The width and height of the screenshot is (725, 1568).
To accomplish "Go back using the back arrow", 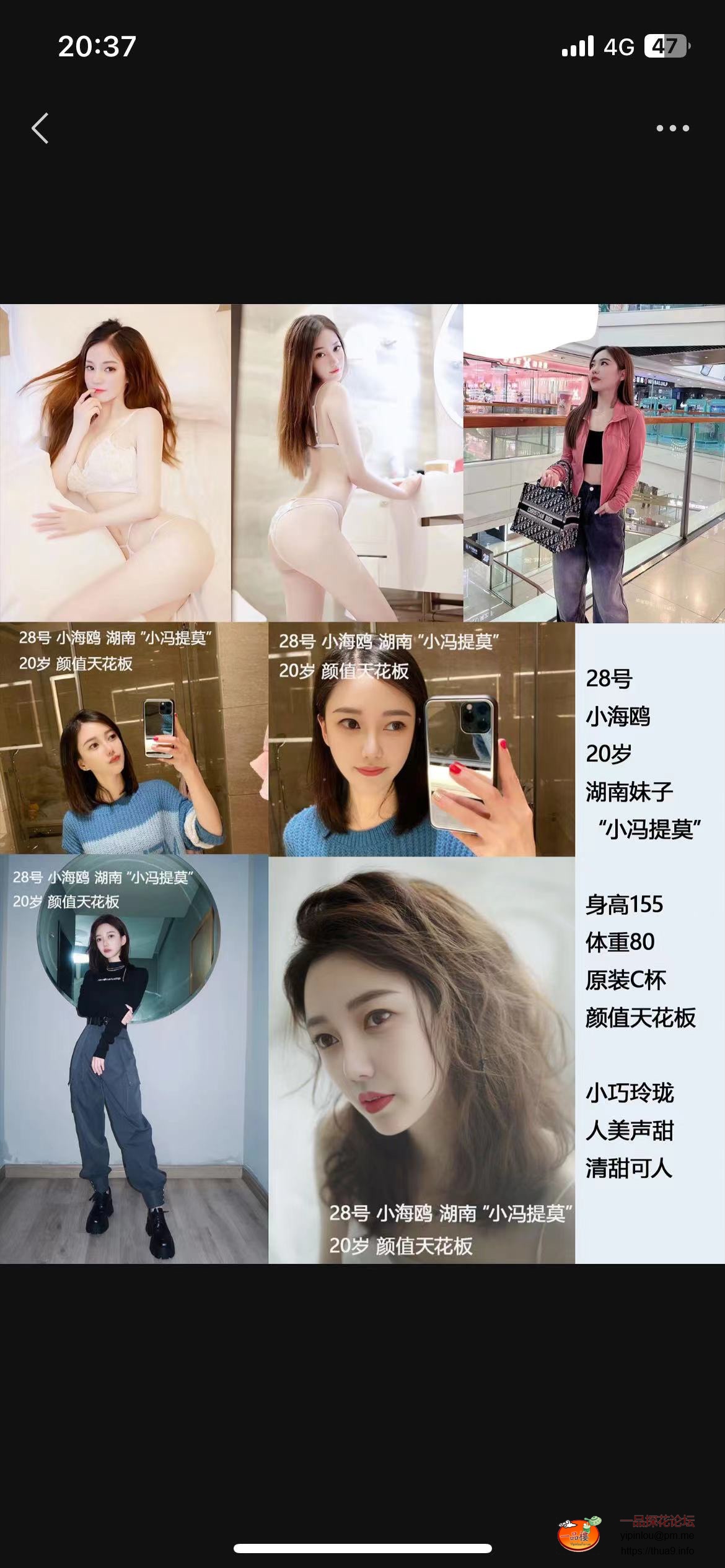I will pyautogui.click(x=40, y=128).
